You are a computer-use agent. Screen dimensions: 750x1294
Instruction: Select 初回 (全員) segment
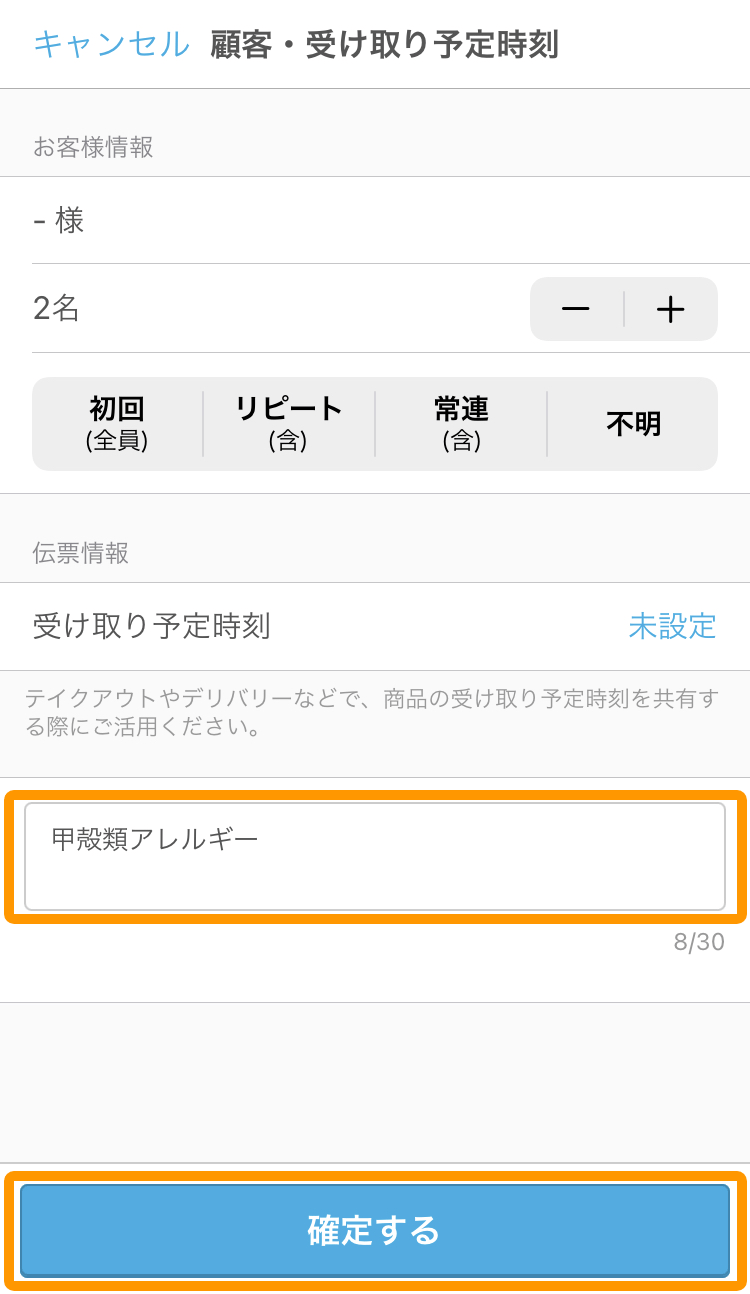[x=117, y=424]
